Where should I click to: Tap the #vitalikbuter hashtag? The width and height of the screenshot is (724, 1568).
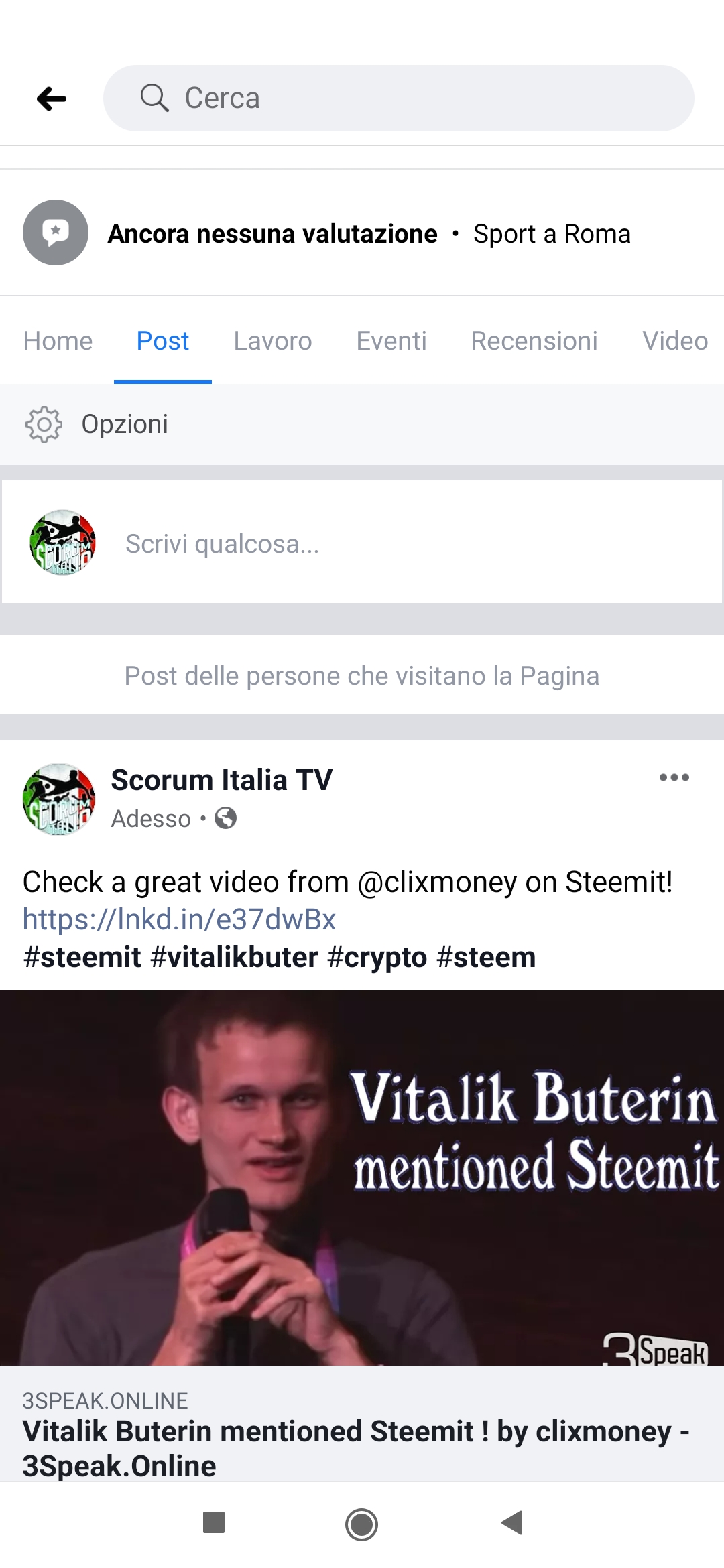tap(234, 957)
